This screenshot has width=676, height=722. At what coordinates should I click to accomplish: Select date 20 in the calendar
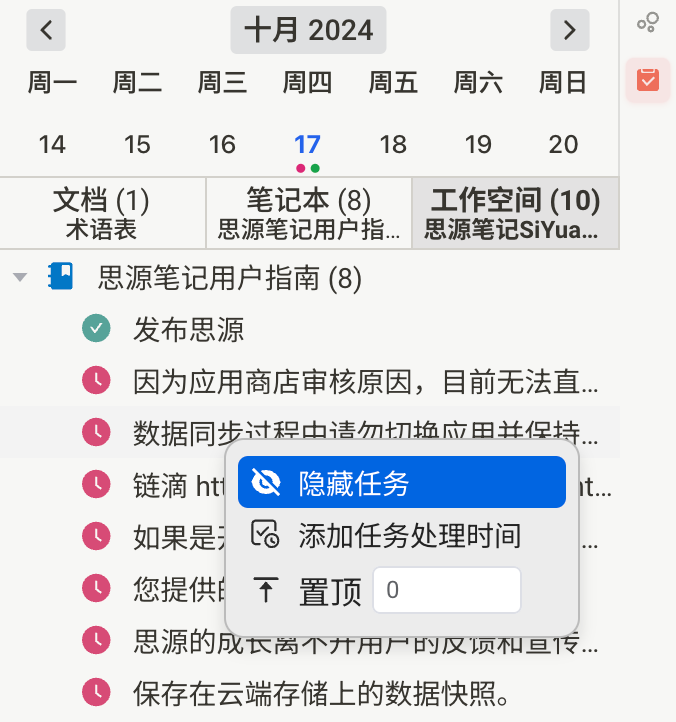pyautogui.click(x=563, y=144)
